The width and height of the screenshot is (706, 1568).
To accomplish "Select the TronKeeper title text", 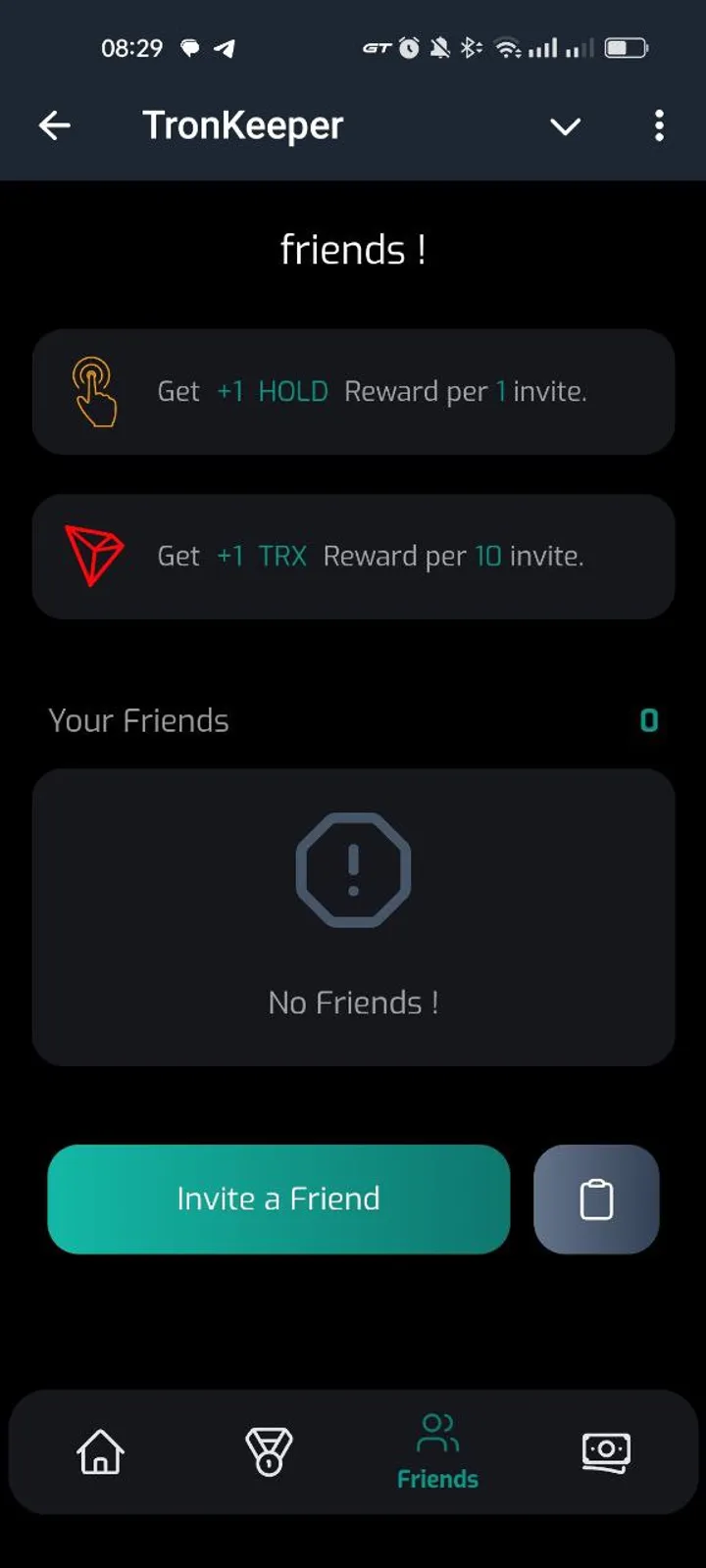I will coord(242,124).
